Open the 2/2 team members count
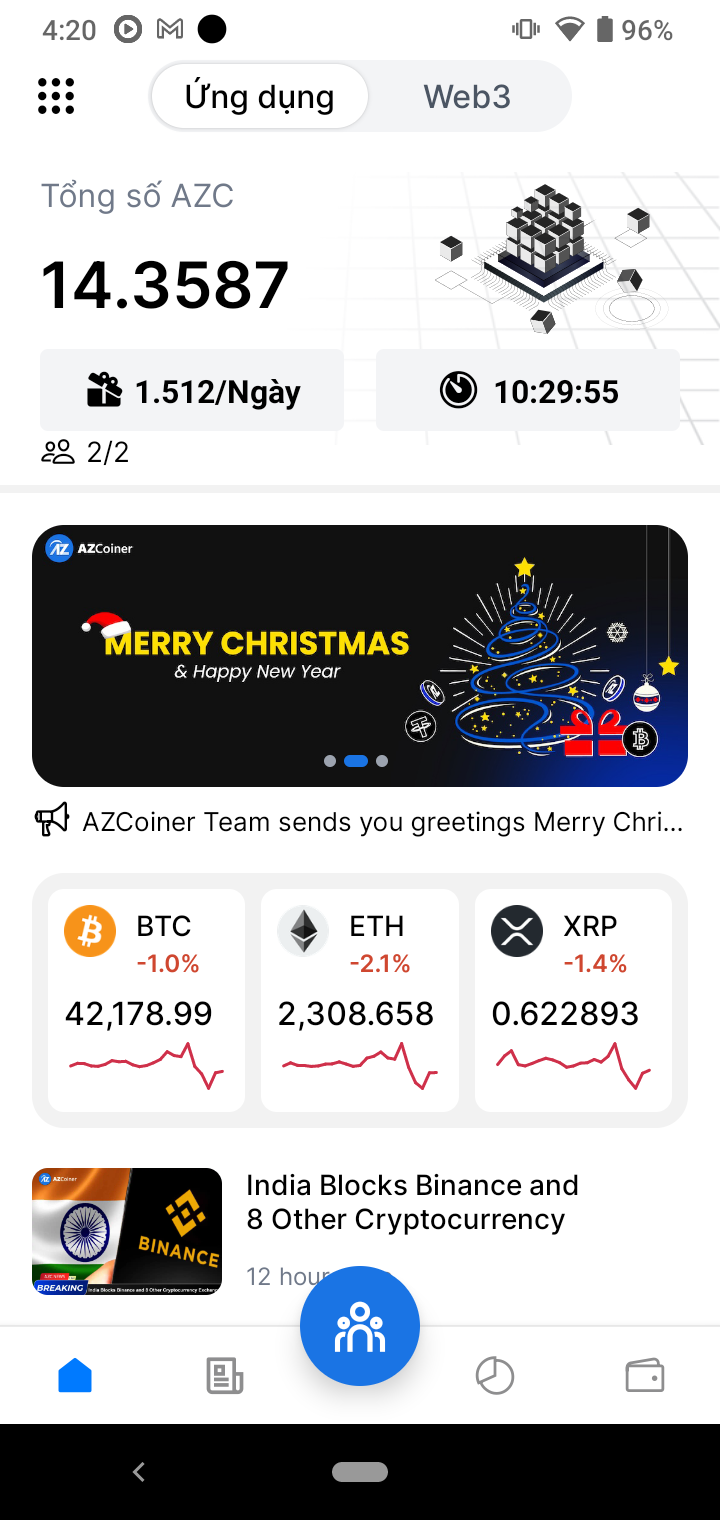This screenshot has height=1520, width=720. pos(86,453)
